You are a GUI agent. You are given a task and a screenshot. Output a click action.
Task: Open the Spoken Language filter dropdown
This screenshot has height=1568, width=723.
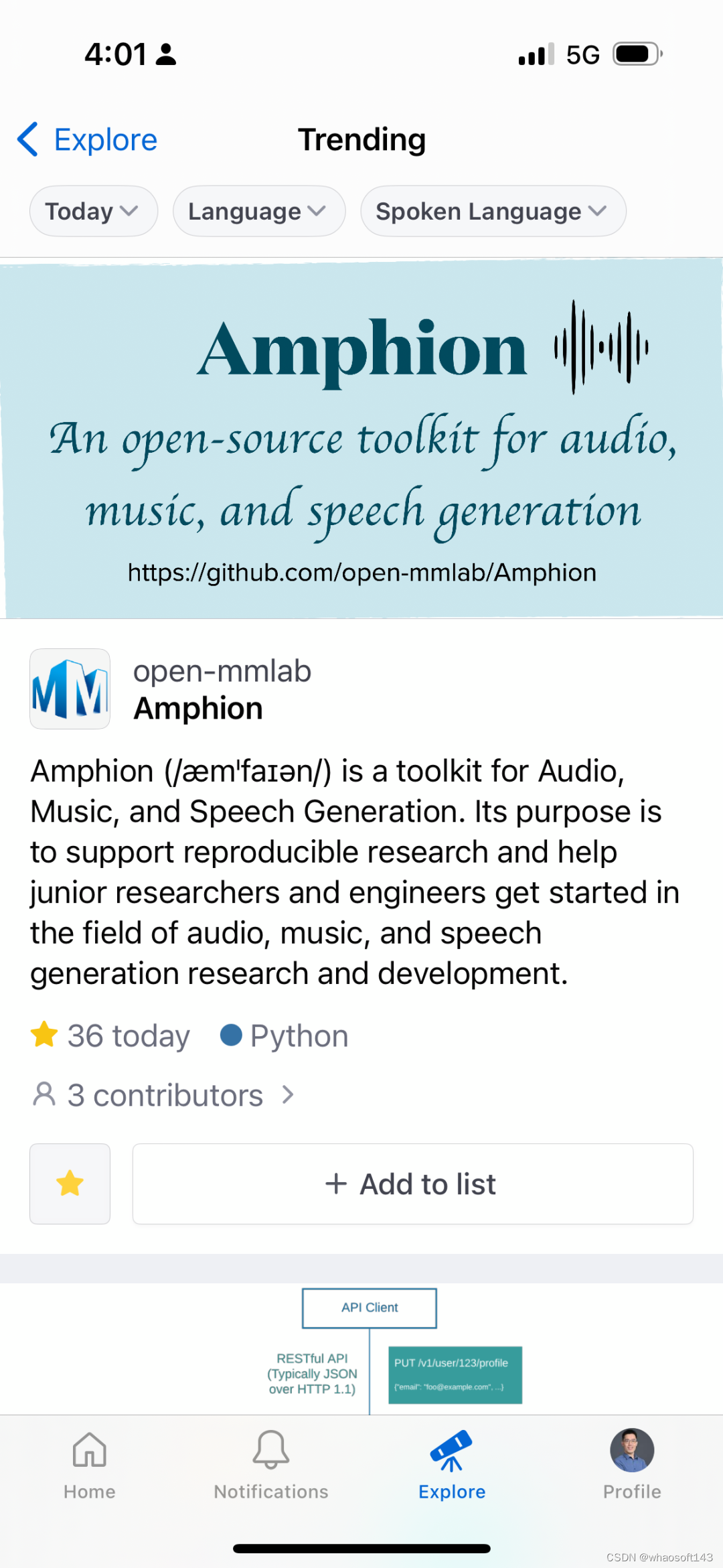tap(493, 210)
